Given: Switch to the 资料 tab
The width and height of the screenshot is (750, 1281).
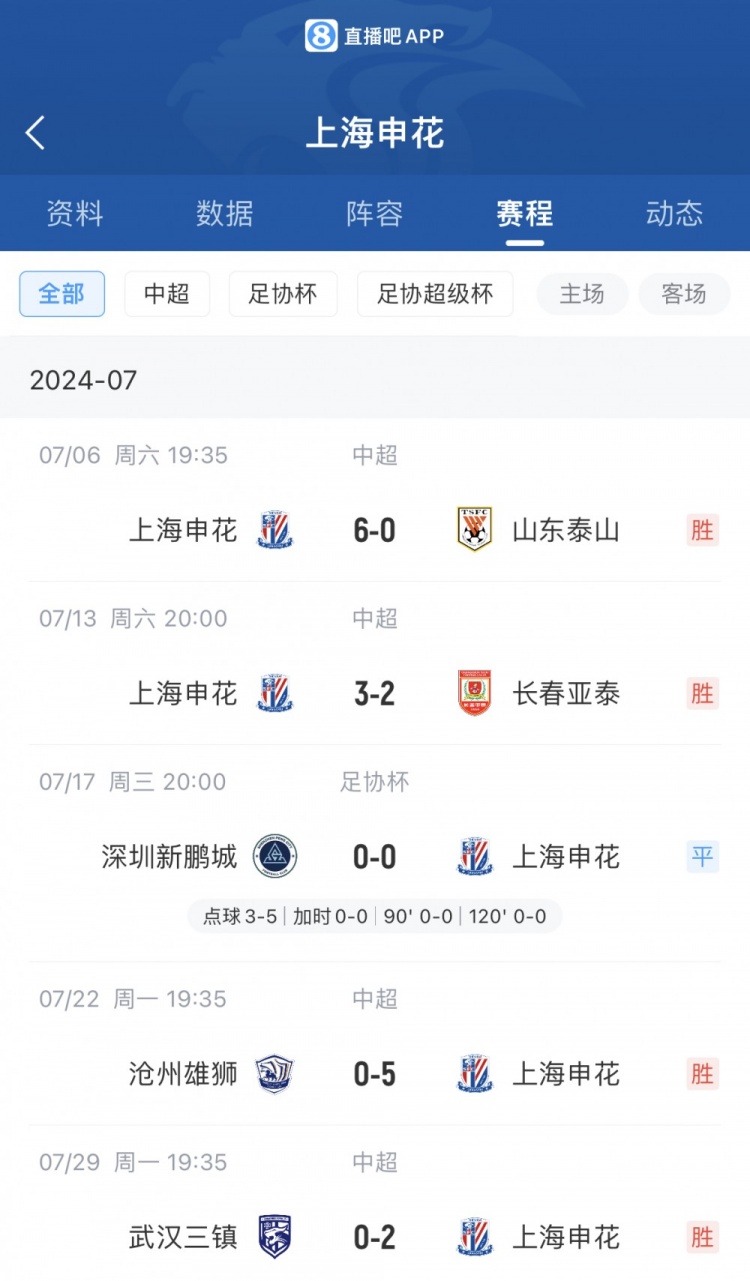Looking at the screenshot, I should (x=75, y=213).
